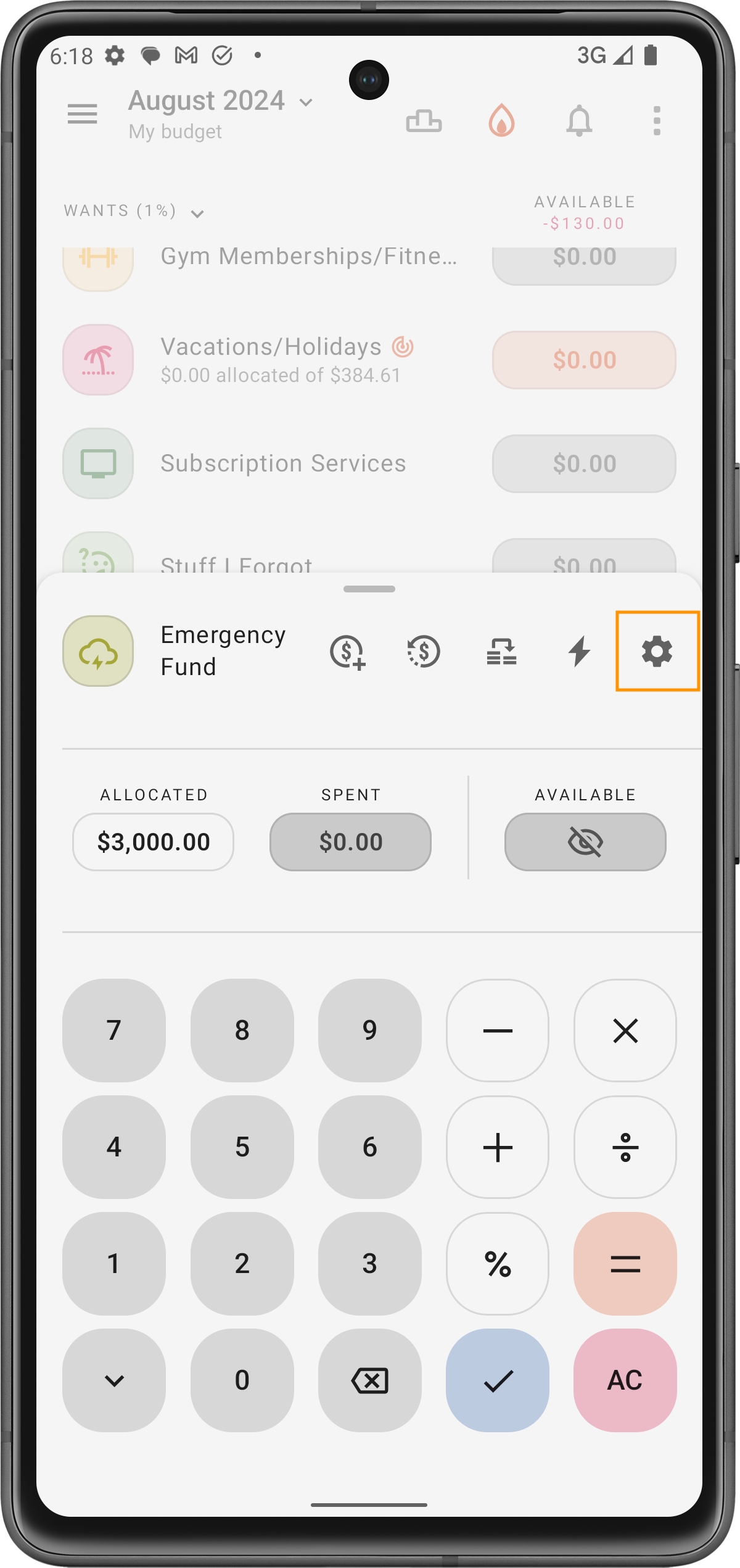Tap the equals key
Image resolution: width=740 pixels, height=1568 pixels.
pos(625,1263)
